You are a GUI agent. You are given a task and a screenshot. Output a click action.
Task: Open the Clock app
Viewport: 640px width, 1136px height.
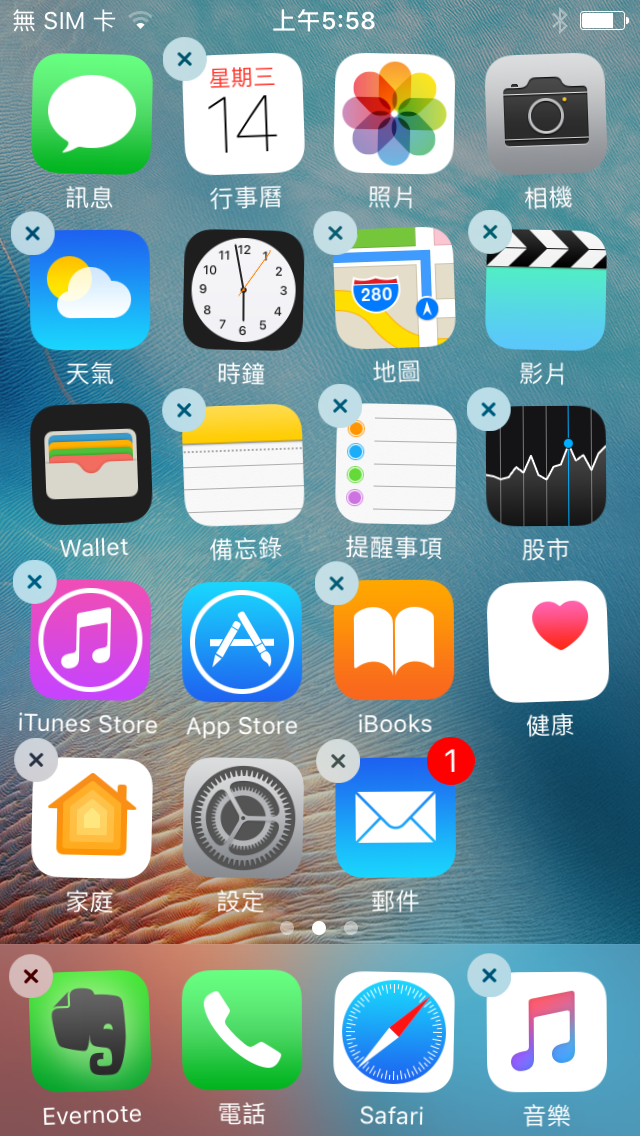tap(243, 290)
